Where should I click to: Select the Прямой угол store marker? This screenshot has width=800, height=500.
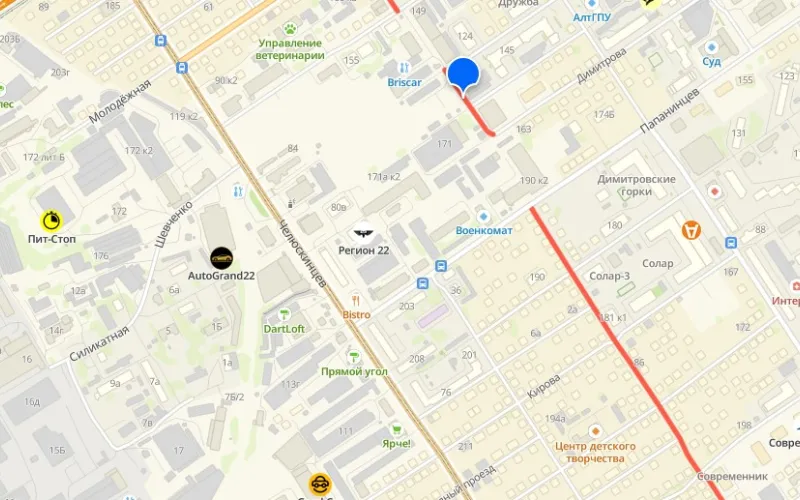(x=353, y=355)
